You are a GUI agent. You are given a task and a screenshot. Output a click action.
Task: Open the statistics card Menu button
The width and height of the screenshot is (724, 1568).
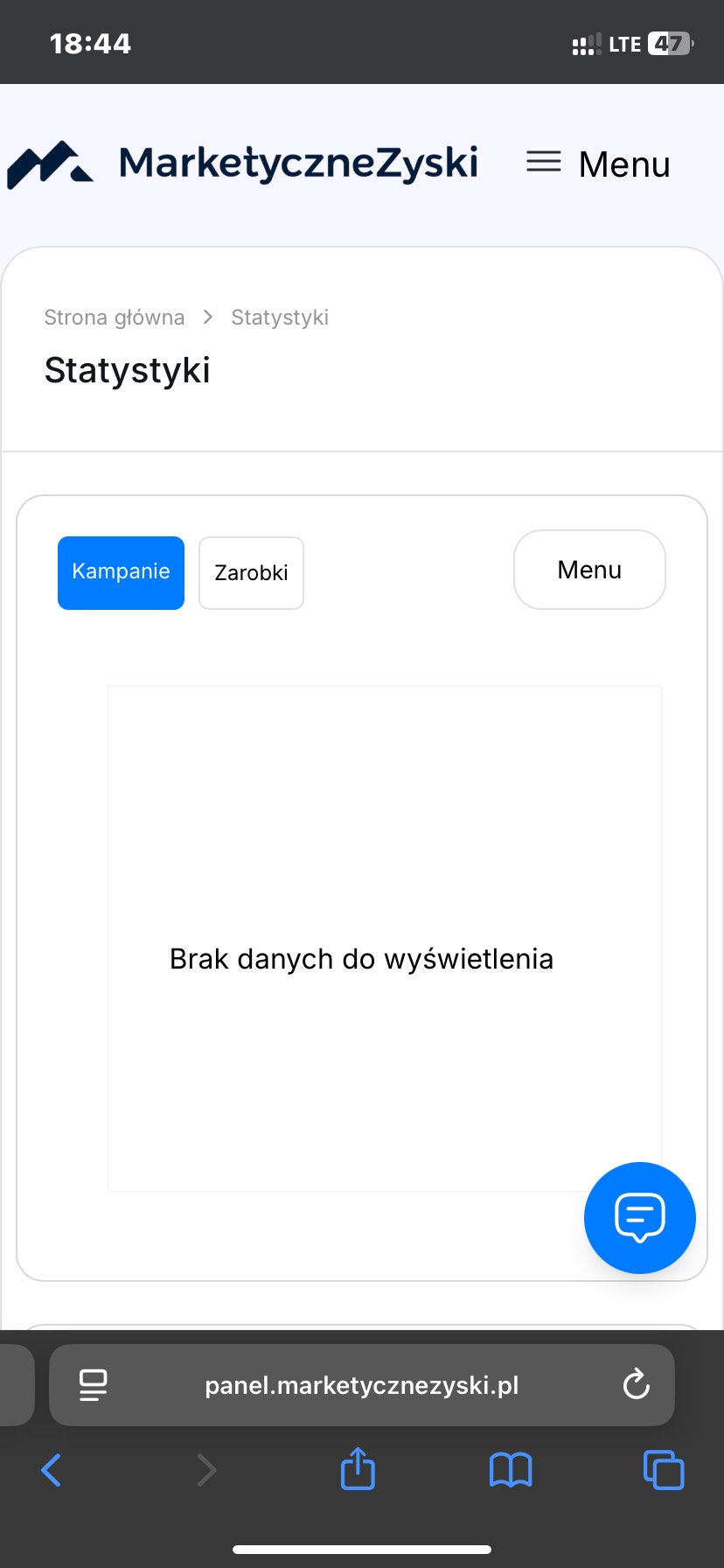pos(589,570)
